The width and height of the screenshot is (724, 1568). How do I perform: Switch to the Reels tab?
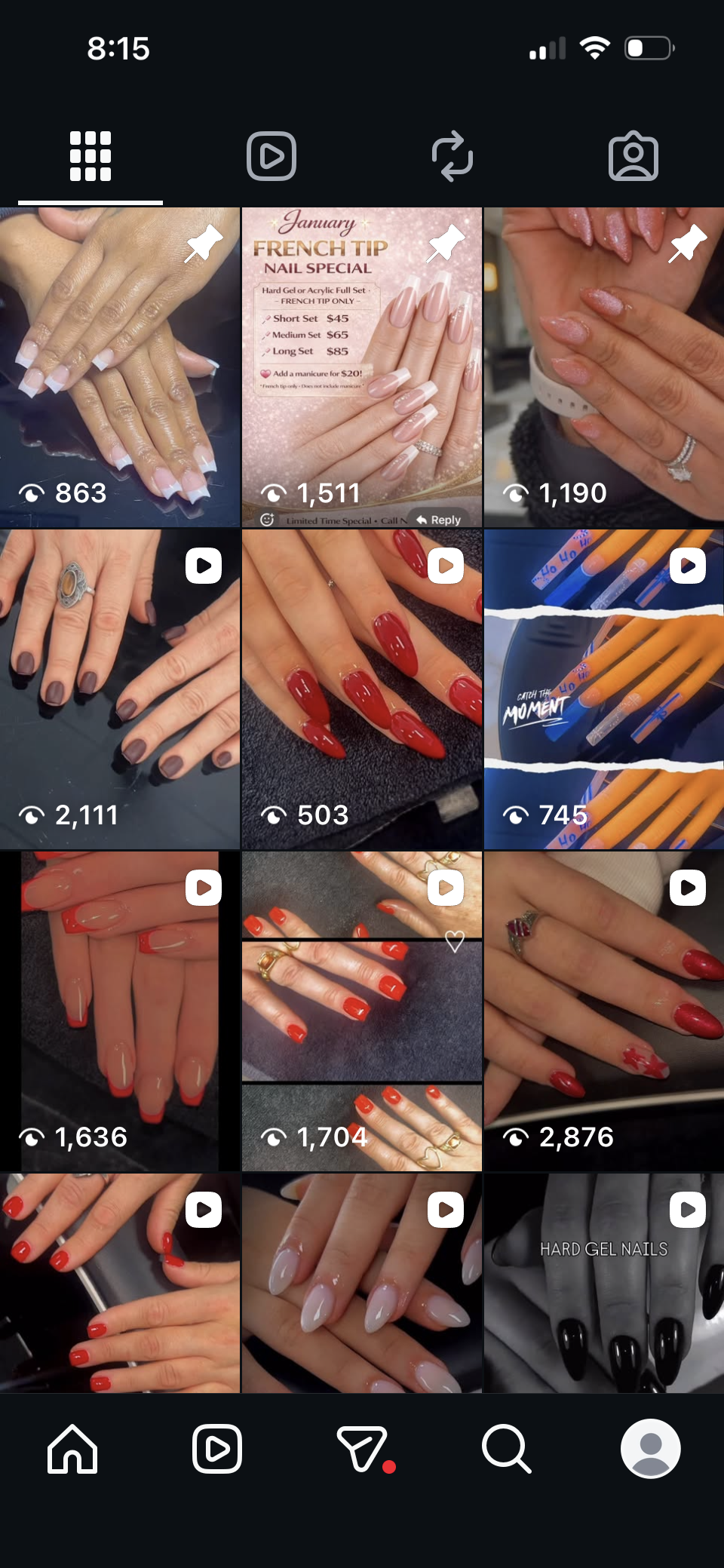point(271,156)
